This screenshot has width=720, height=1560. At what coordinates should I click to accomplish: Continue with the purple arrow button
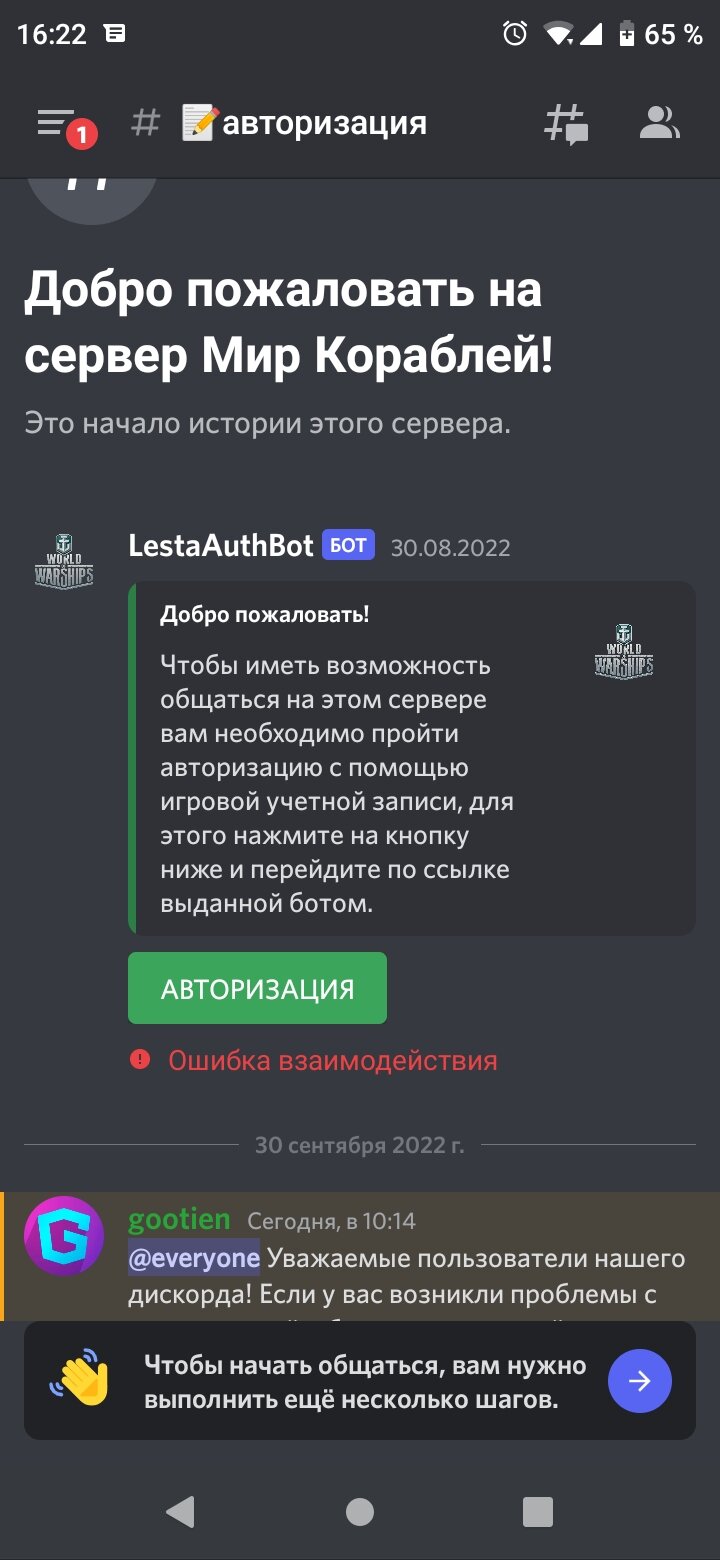(640, 1381)
